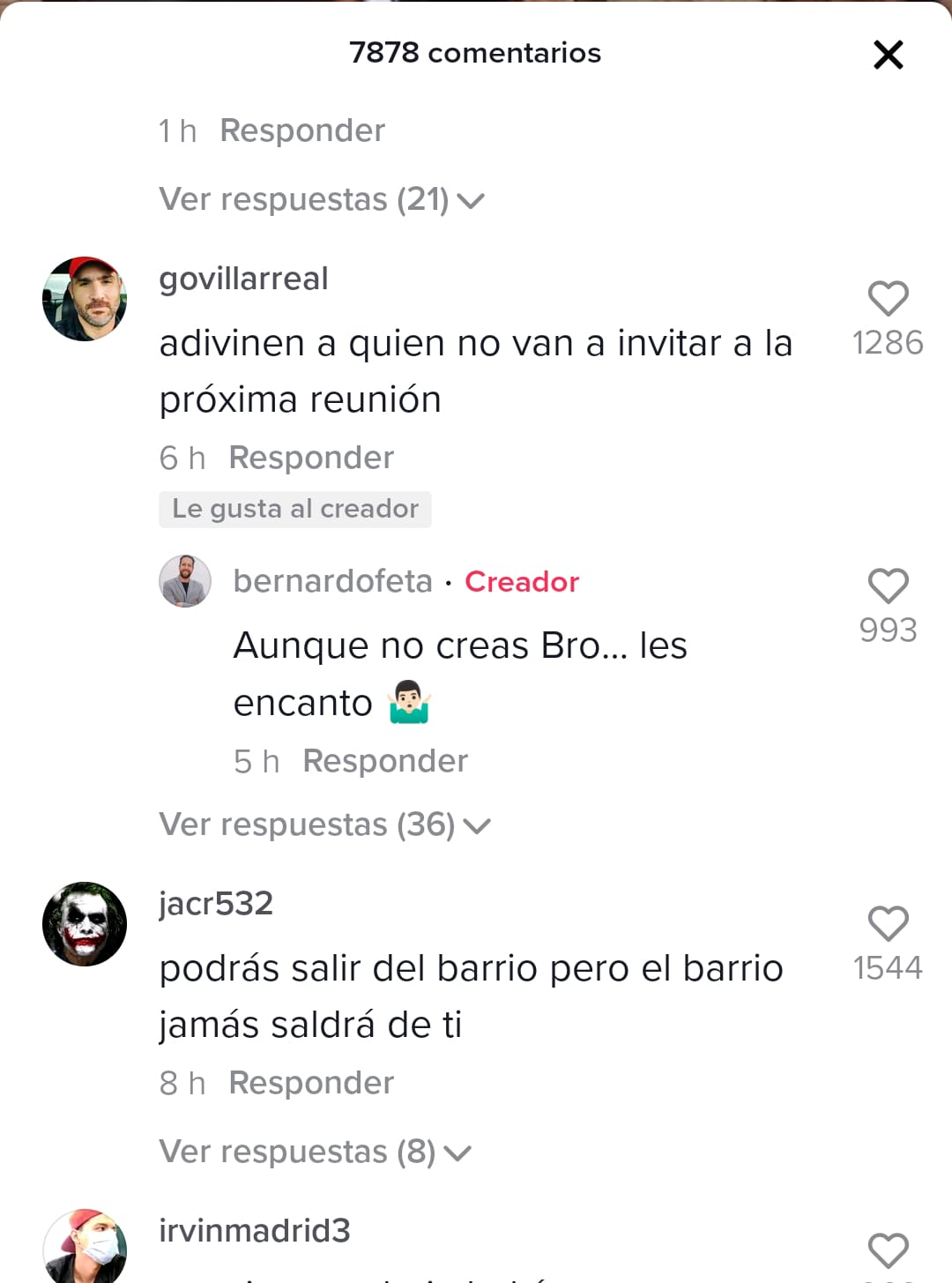Expand the 21 replies
The width and height of the screenshot is (952, 1283).
click(321, 200)
